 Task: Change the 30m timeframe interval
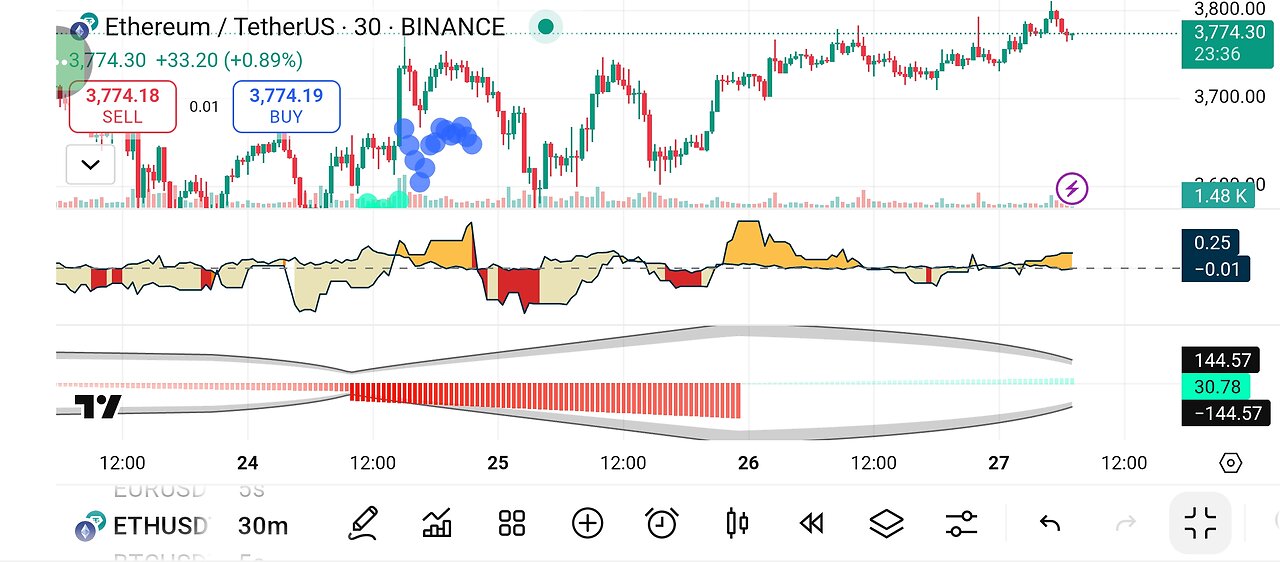(x=263, y=525)
